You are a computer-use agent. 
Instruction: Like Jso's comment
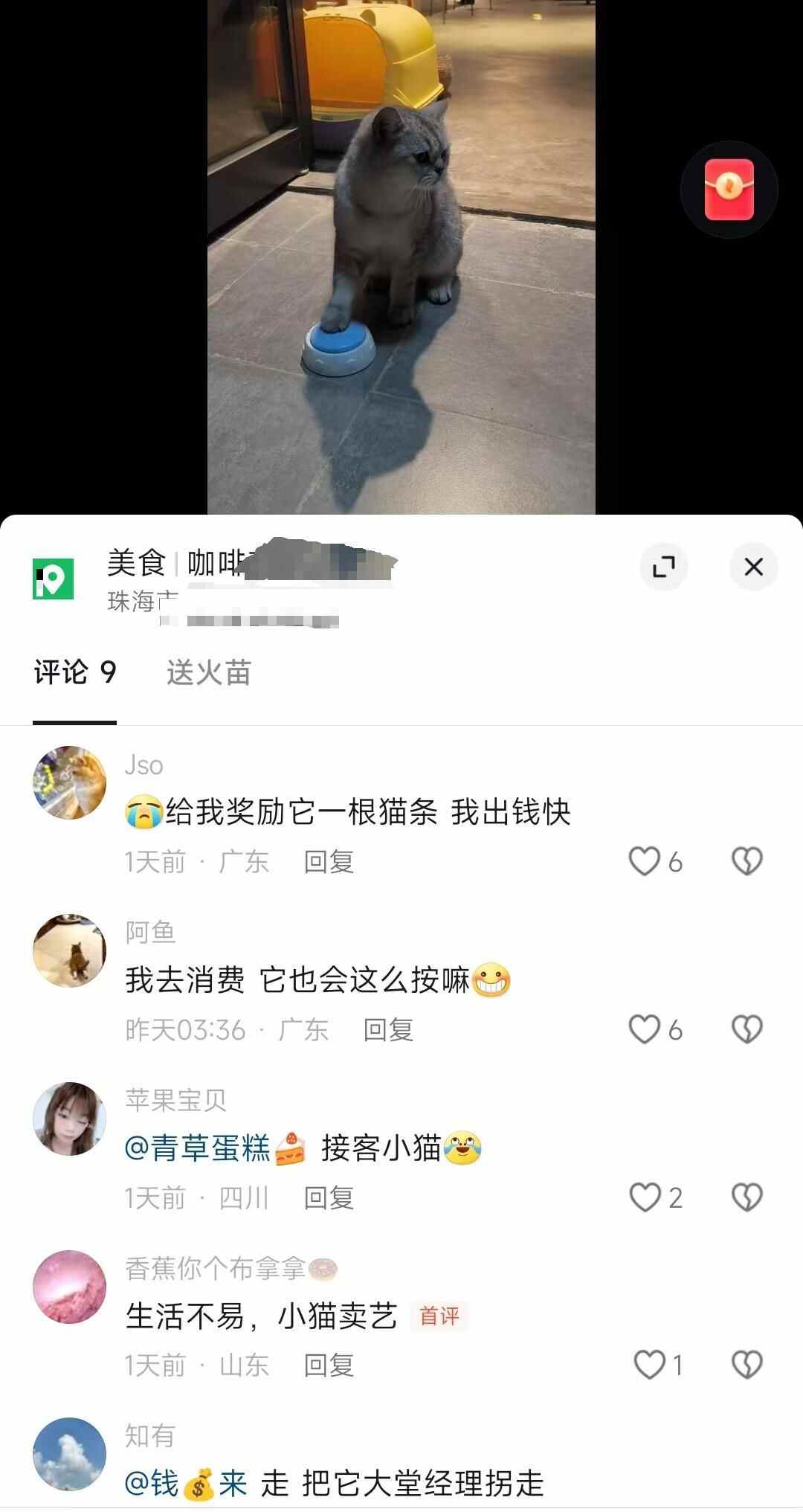tap(645, 861)
